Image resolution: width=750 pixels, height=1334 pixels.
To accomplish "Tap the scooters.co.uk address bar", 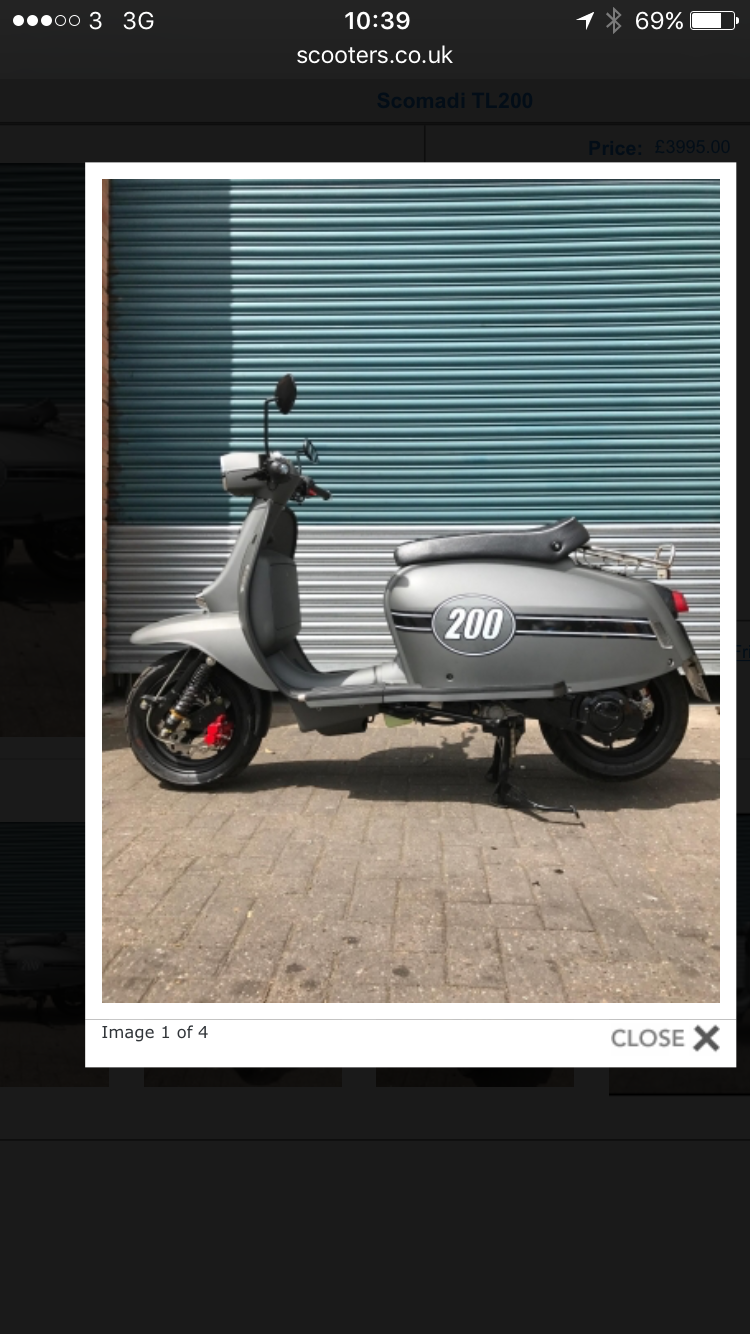I will point(374,56).
